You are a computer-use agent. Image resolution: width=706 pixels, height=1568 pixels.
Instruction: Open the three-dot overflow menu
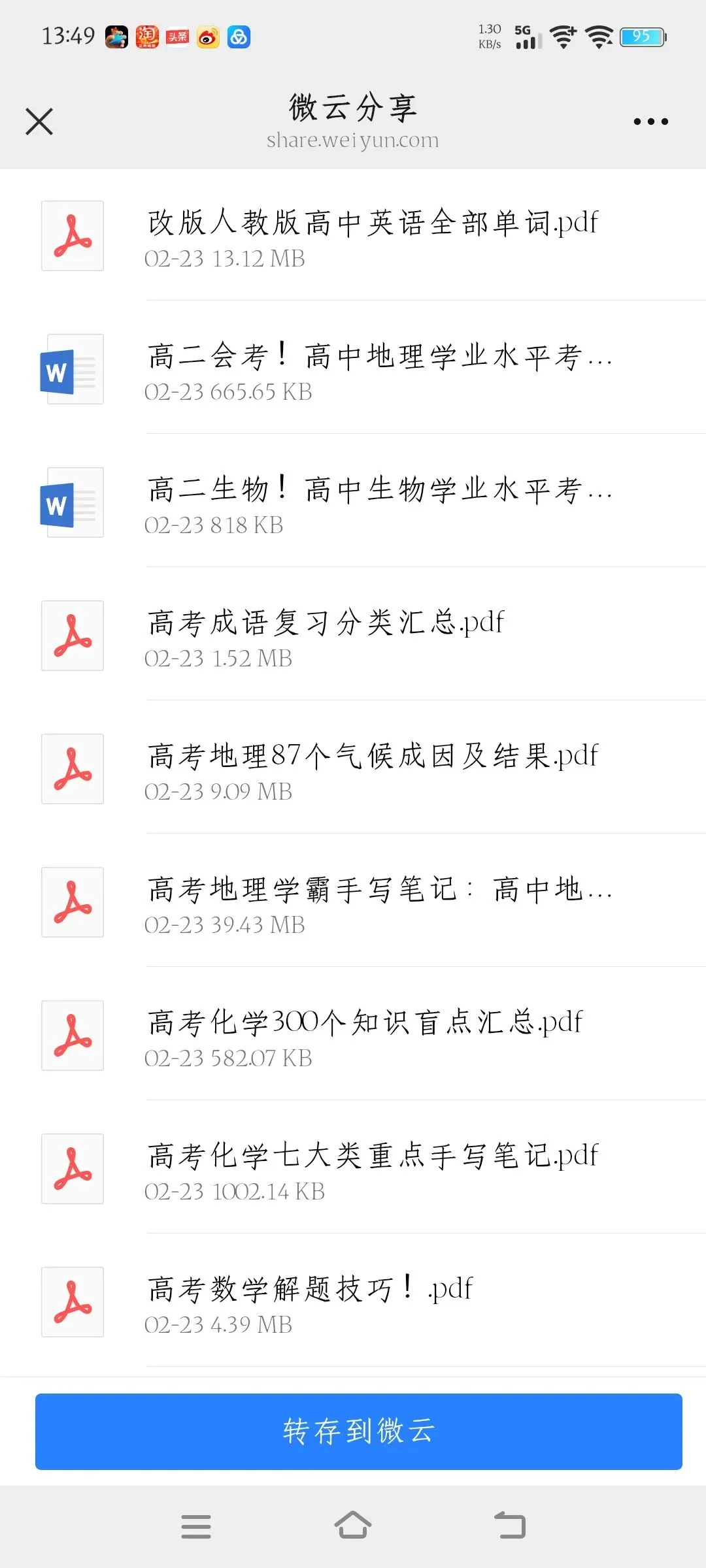click(x=650, y=122)
